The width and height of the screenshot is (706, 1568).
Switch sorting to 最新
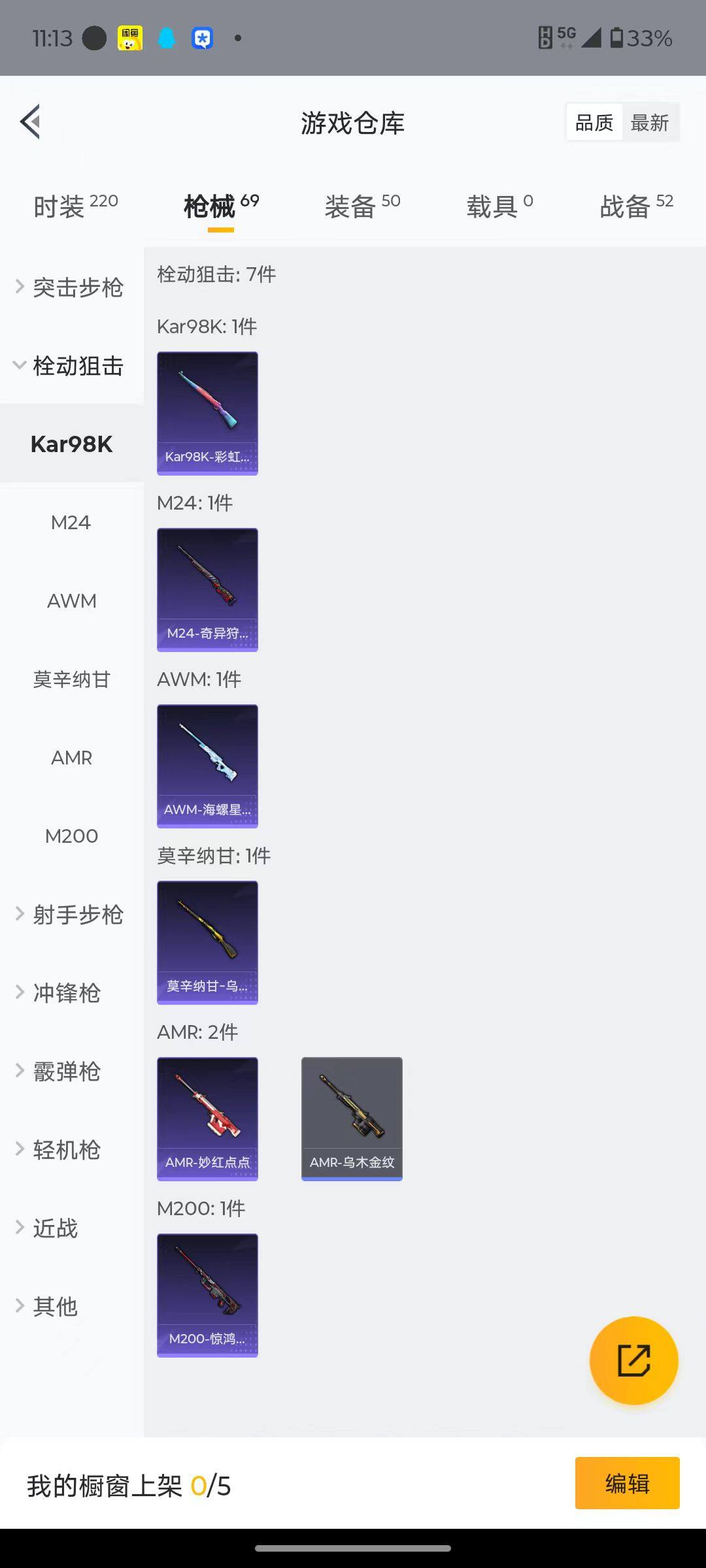(x=650, y=122)
